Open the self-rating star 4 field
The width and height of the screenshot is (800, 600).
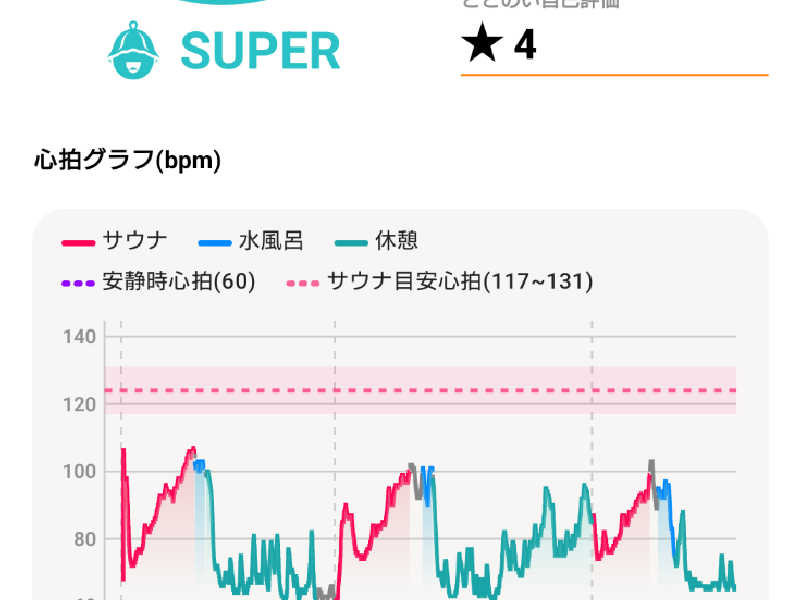click(x=613, y=46)
